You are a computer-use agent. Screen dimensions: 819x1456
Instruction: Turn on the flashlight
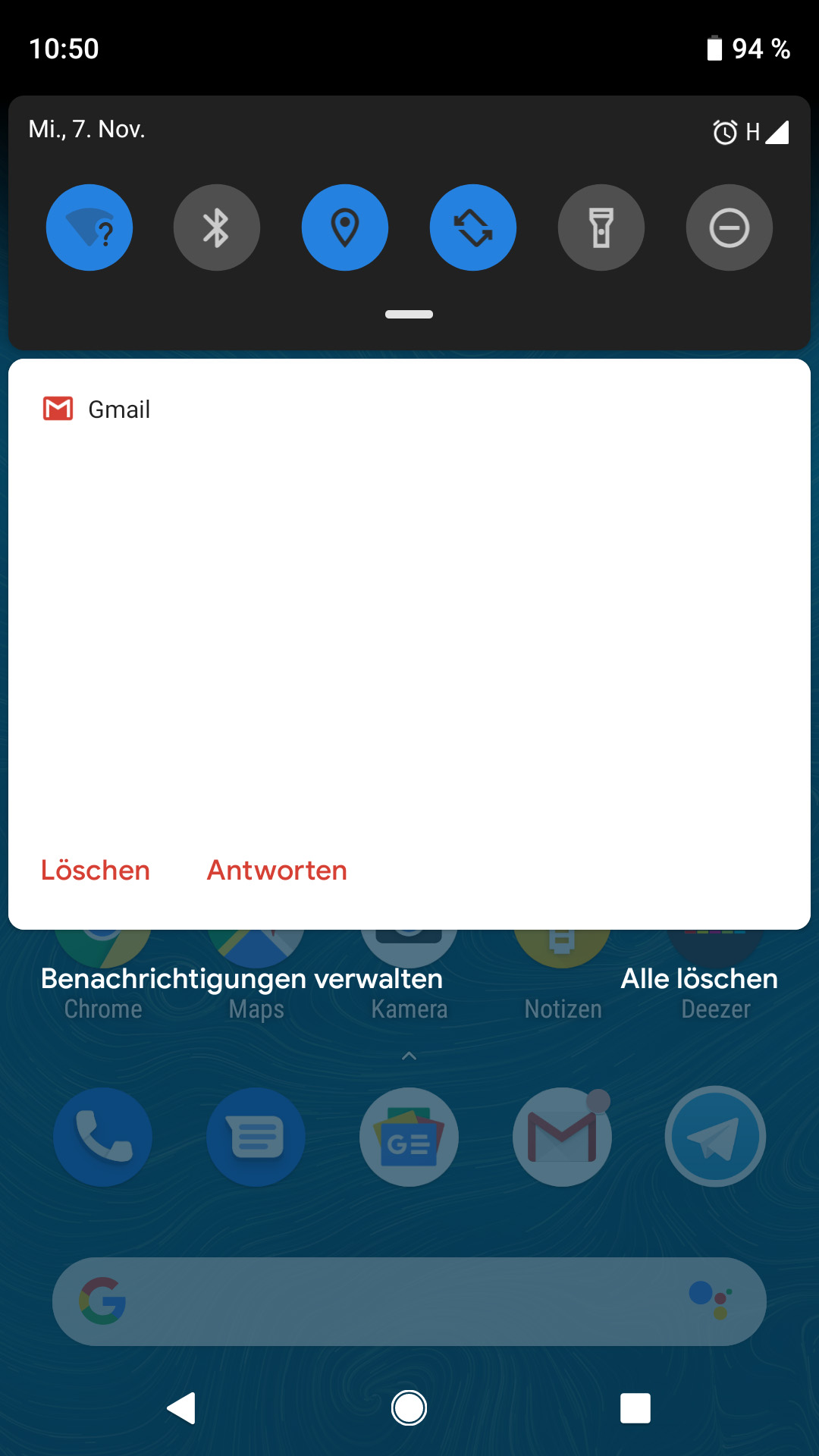click(x=601, y=227)
